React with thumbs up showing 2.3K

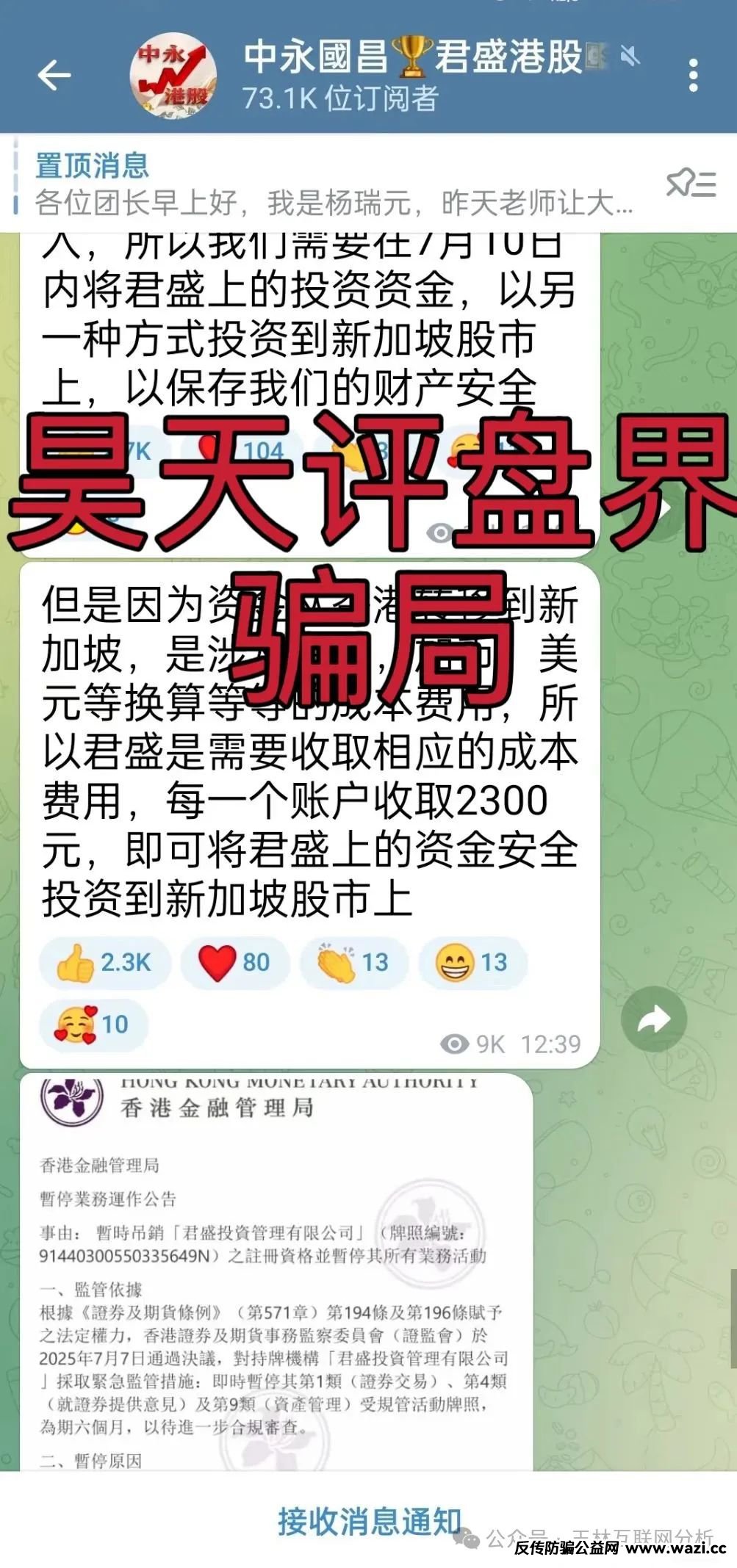pos(105,962)
